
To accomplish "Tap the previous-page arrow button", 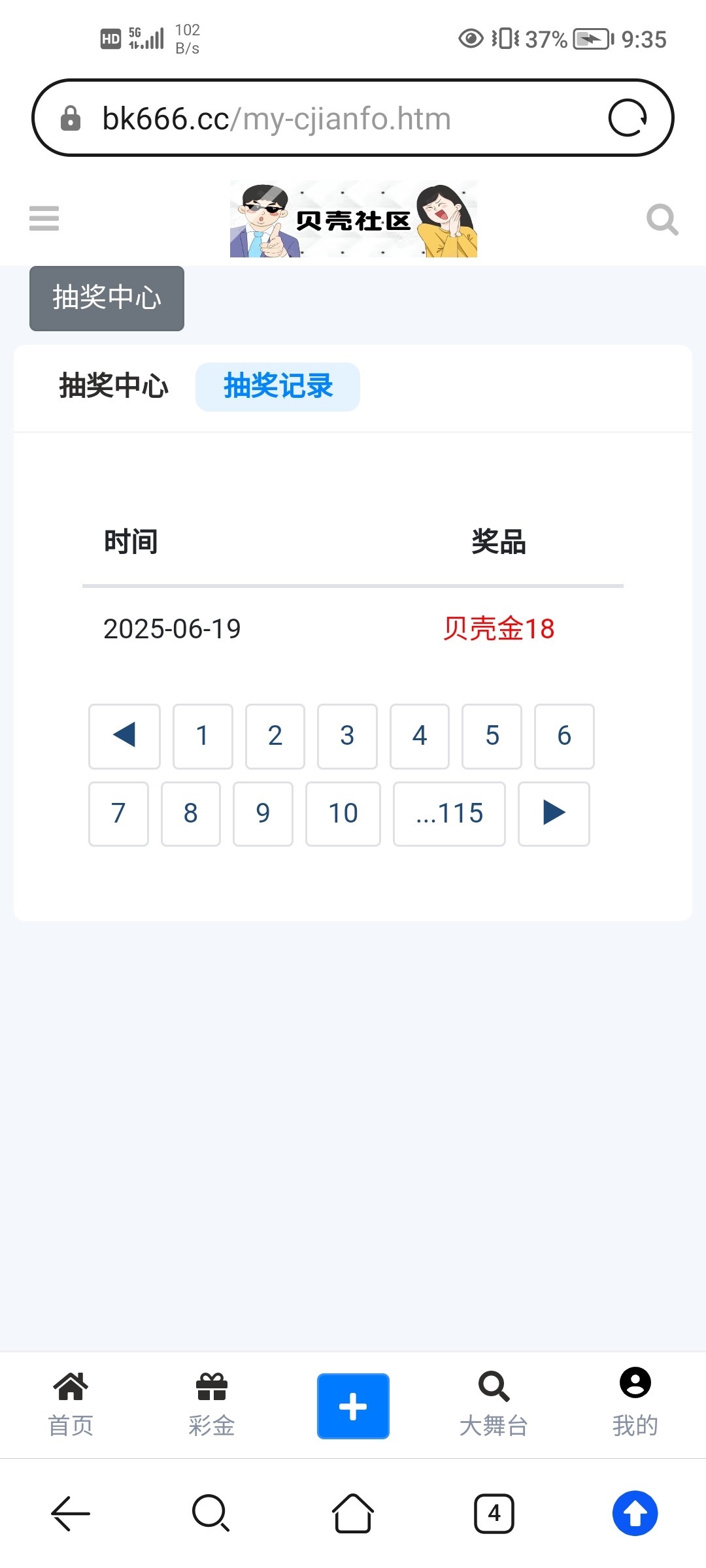I will coord(124,736).
